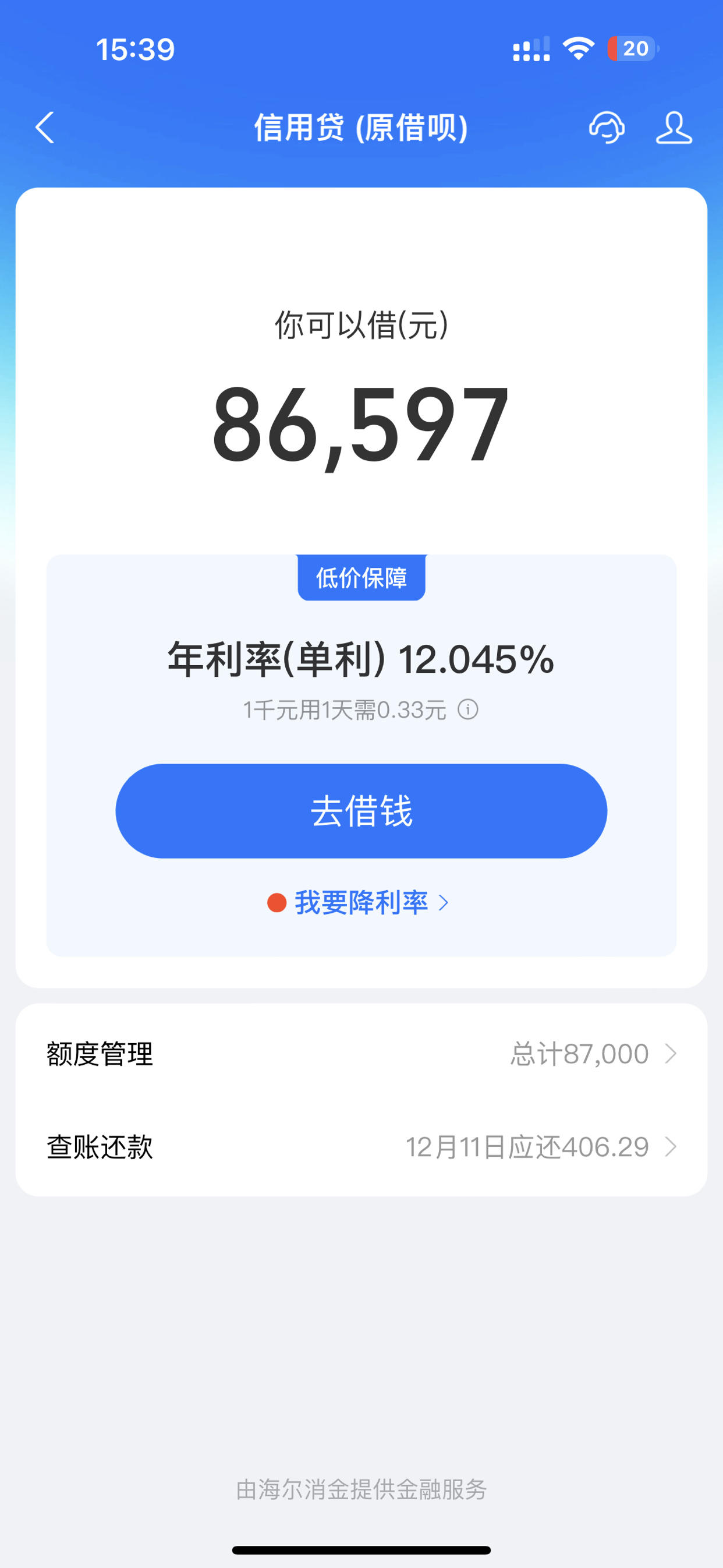Open 查账还款 details via its chevron

coord(672,1146)
